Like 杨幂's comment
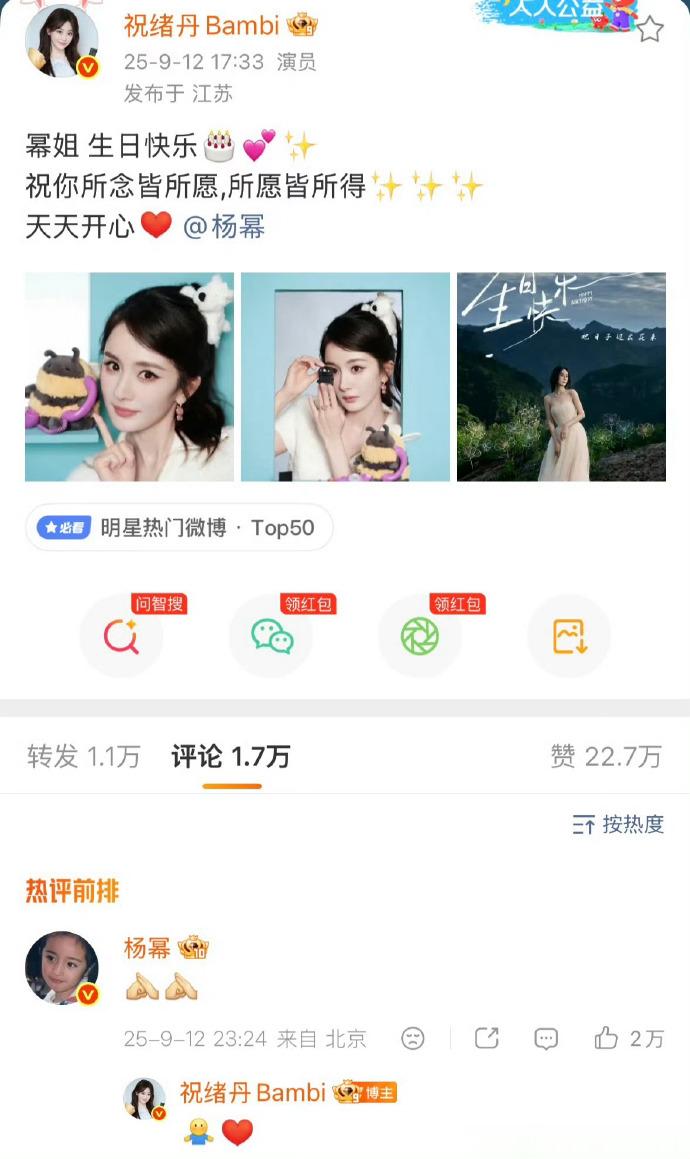Viewport: 690px width, 1159px height. tap(629, 1039)
